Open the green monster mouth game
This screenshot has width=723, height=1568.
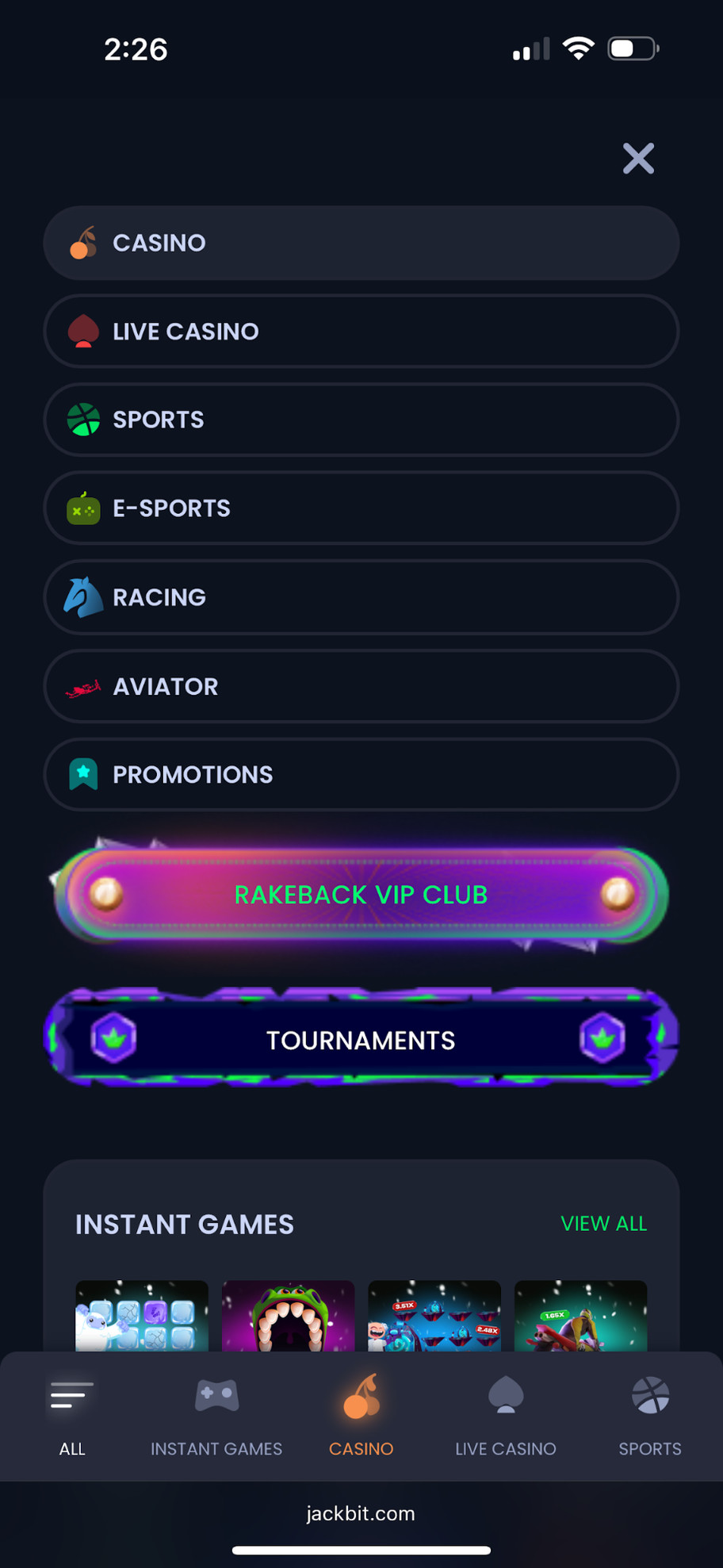click(x=288, y=1317)
